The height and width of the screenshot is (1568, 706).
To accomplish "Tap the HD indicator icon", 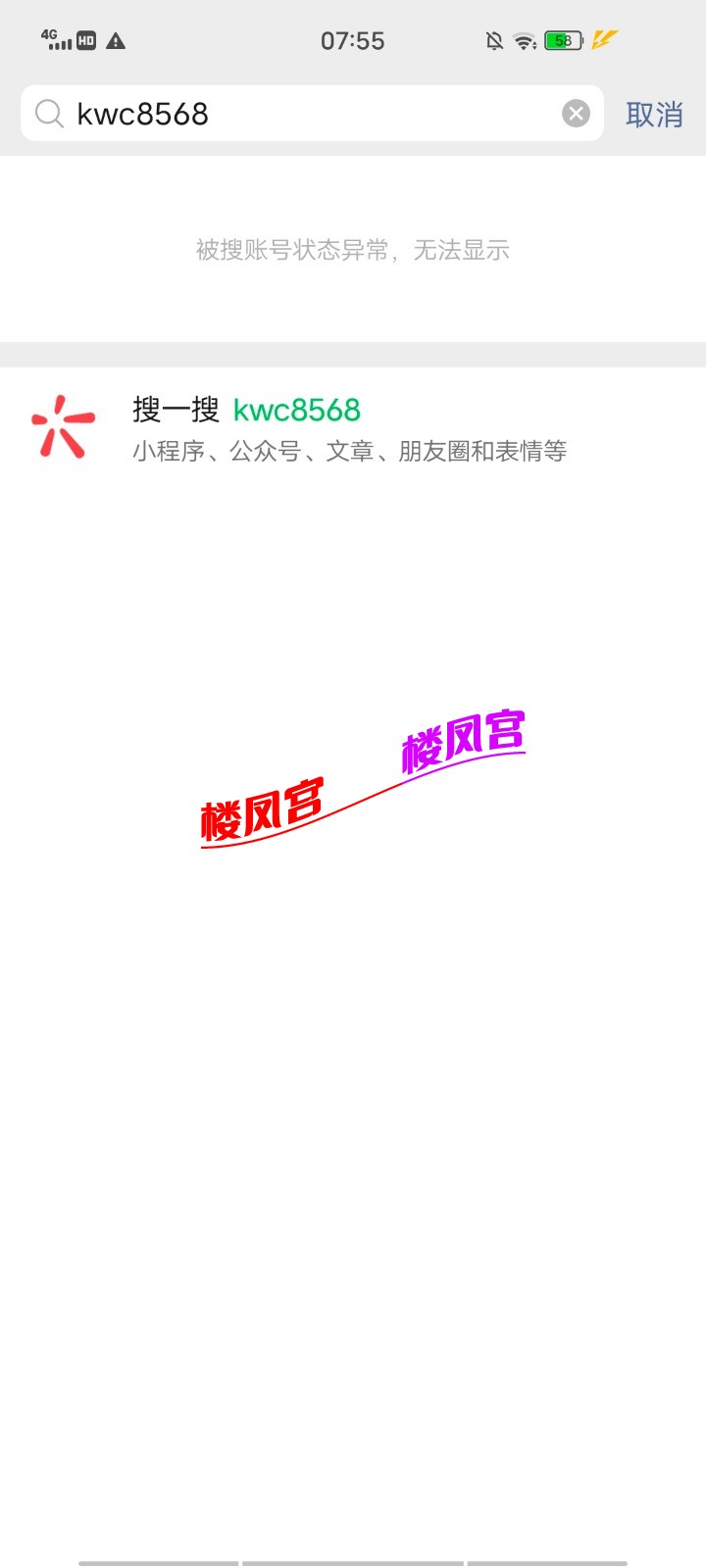I will click(86, 40).
